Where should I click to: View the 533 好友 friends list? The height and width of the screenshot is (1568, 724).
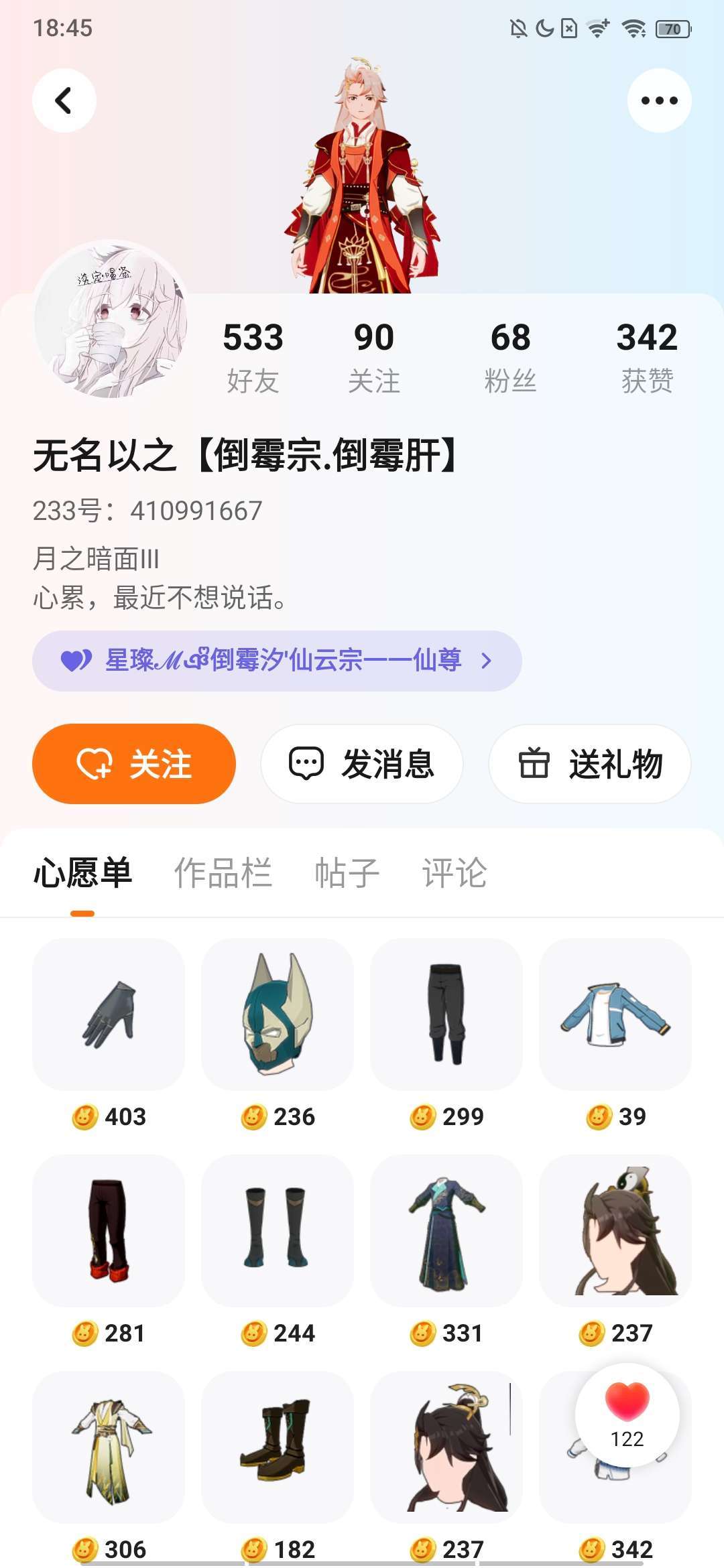pos(253,355)
